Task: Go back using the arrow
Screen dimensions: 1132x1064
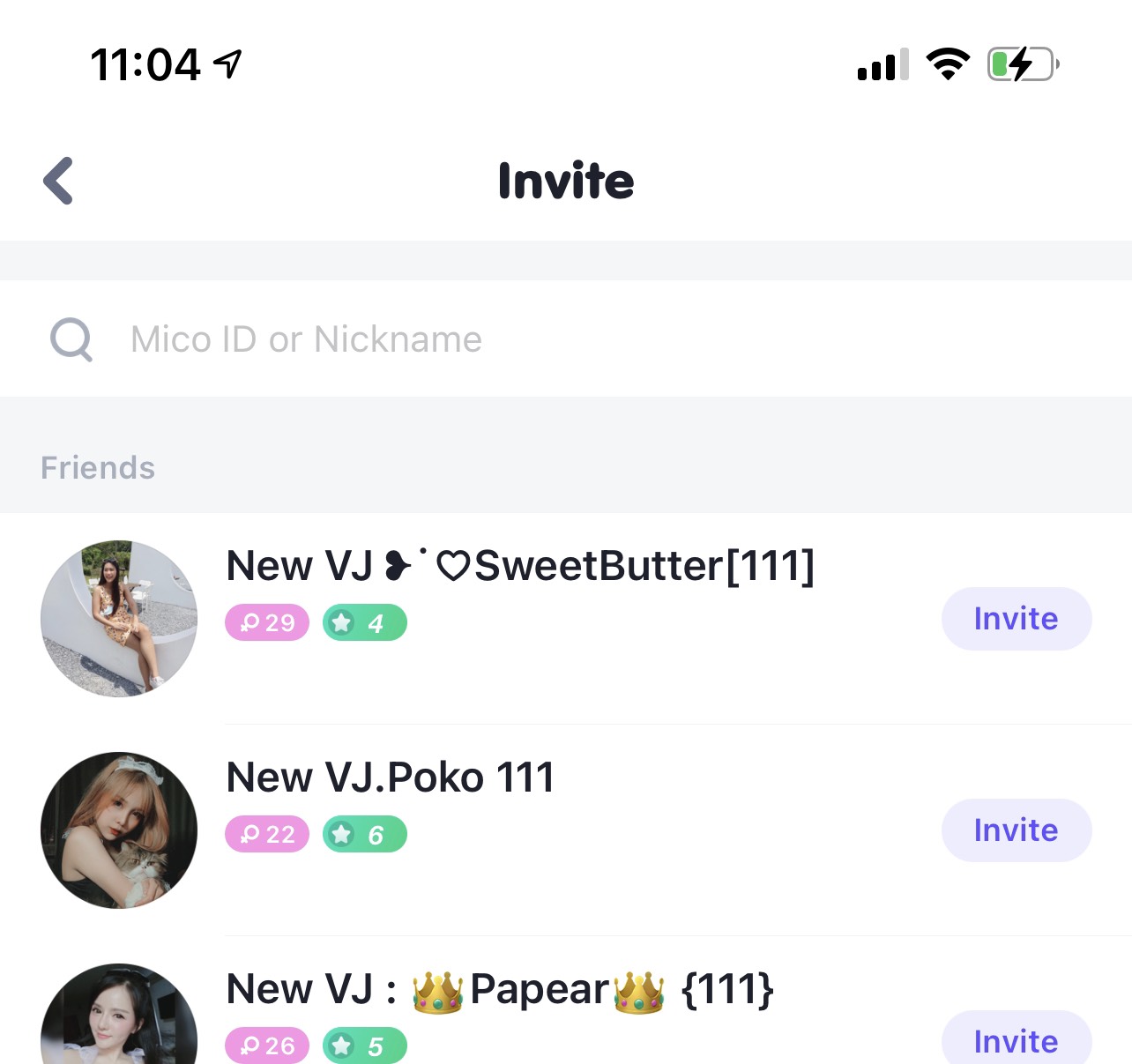Action: [x=58, y=181]
